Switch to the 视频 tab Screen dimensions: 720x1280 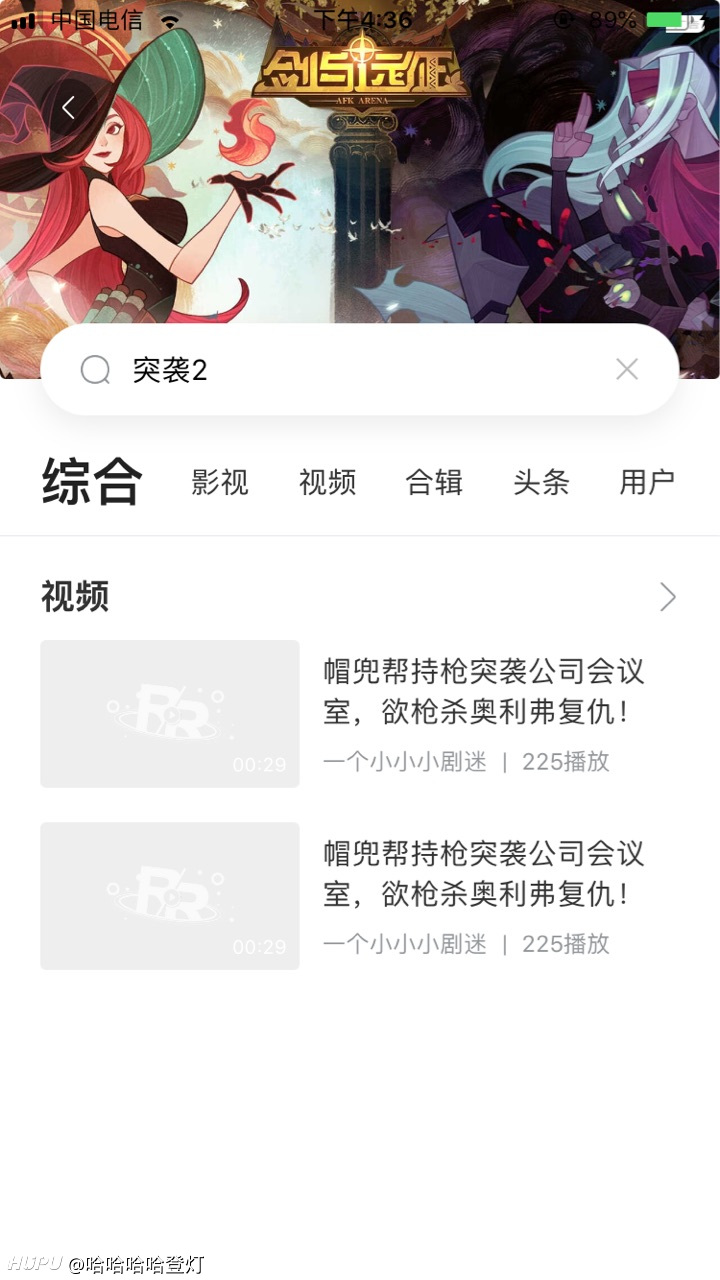327,482
